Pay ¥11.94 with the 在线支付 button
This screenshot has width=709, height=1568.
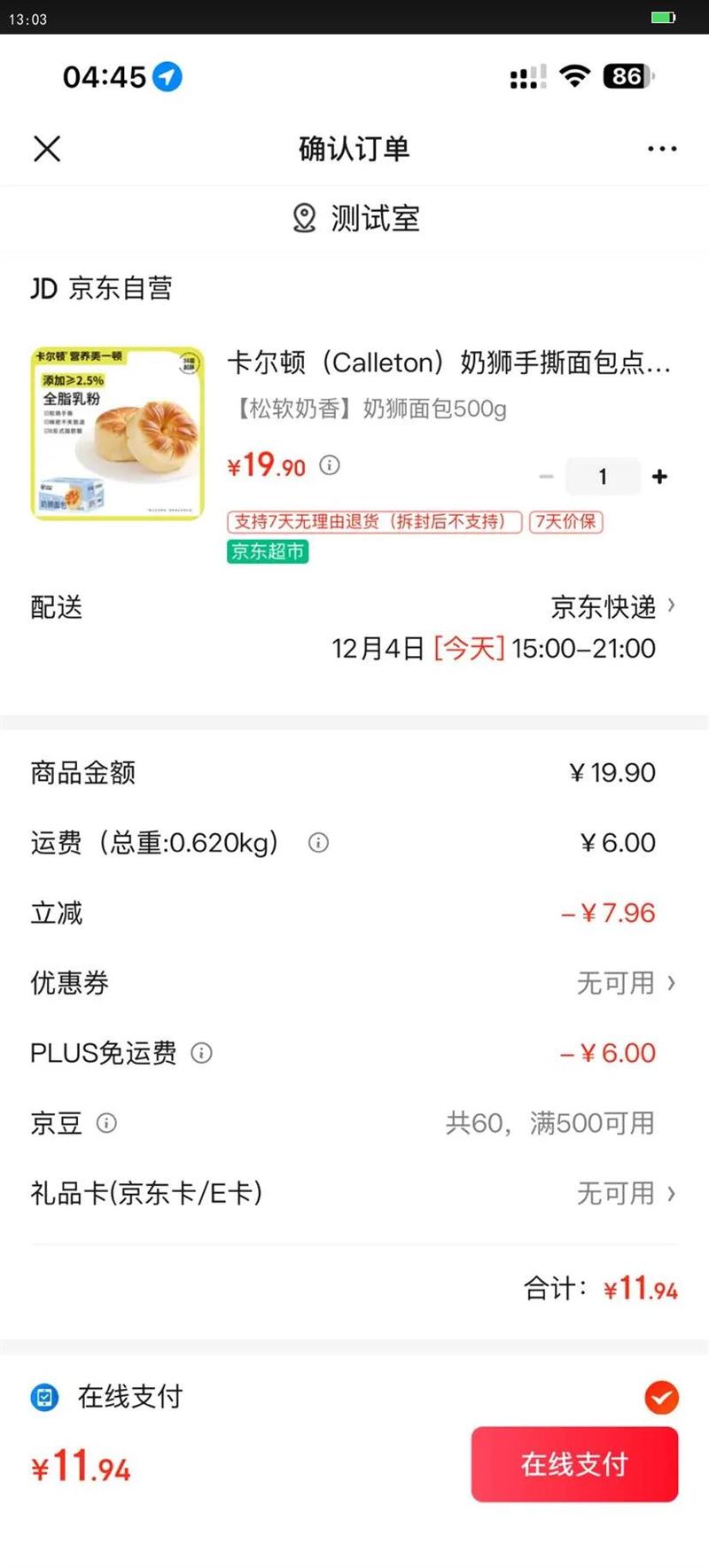[574, 1464]
